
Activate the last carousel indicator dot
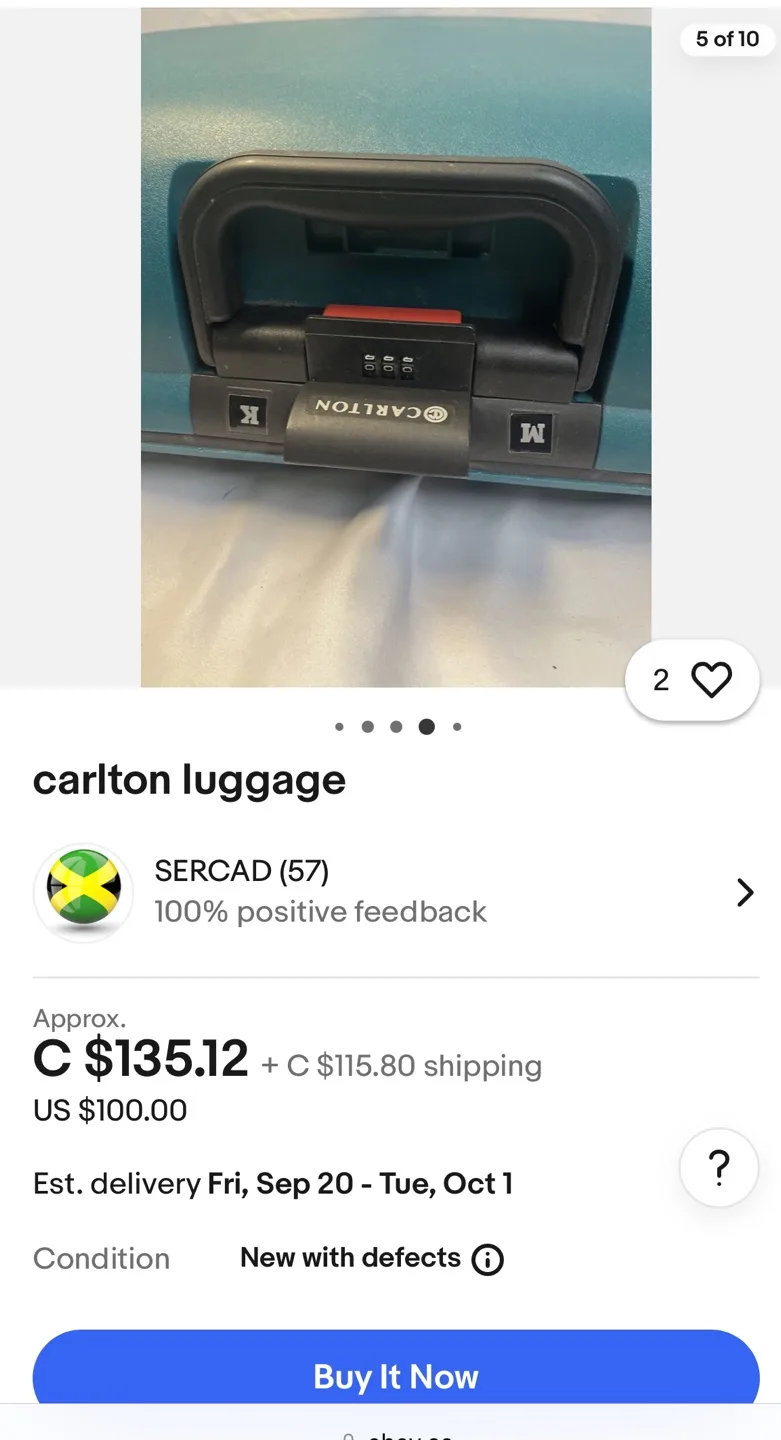(x=457, y=727)
